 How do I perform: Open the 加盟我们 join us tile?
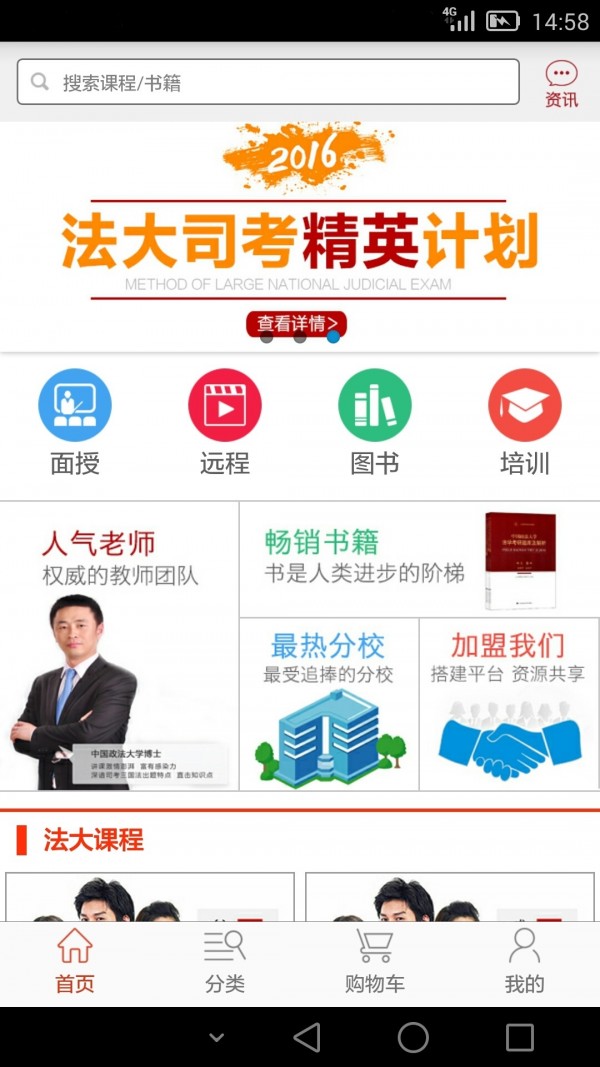(509, 704)
